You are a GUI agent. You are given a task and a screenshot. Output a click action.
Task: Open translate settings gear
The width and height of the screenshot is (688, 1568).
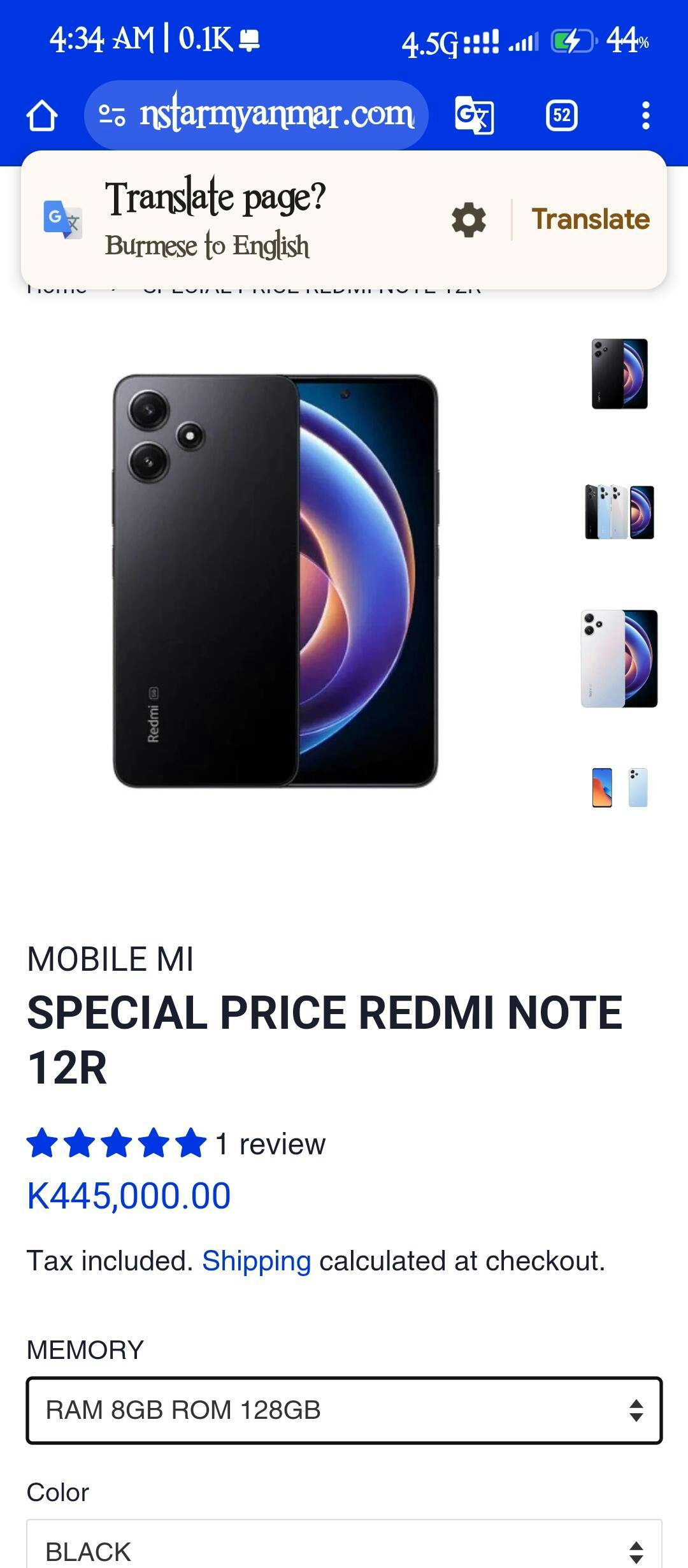[x=469, y=220]
